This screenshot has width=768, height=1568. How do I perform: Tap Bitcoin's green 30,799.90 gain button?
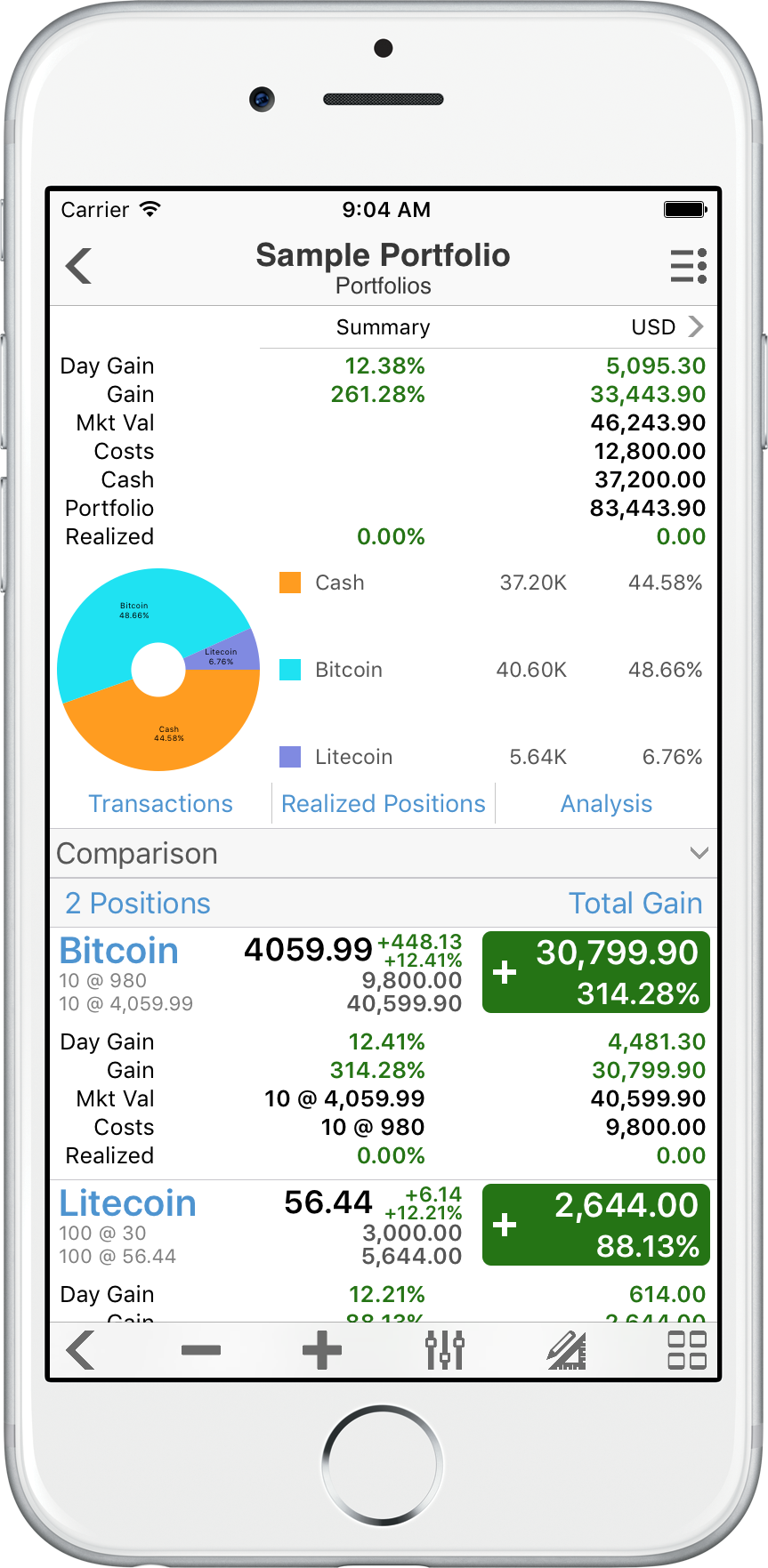[596, 972]
